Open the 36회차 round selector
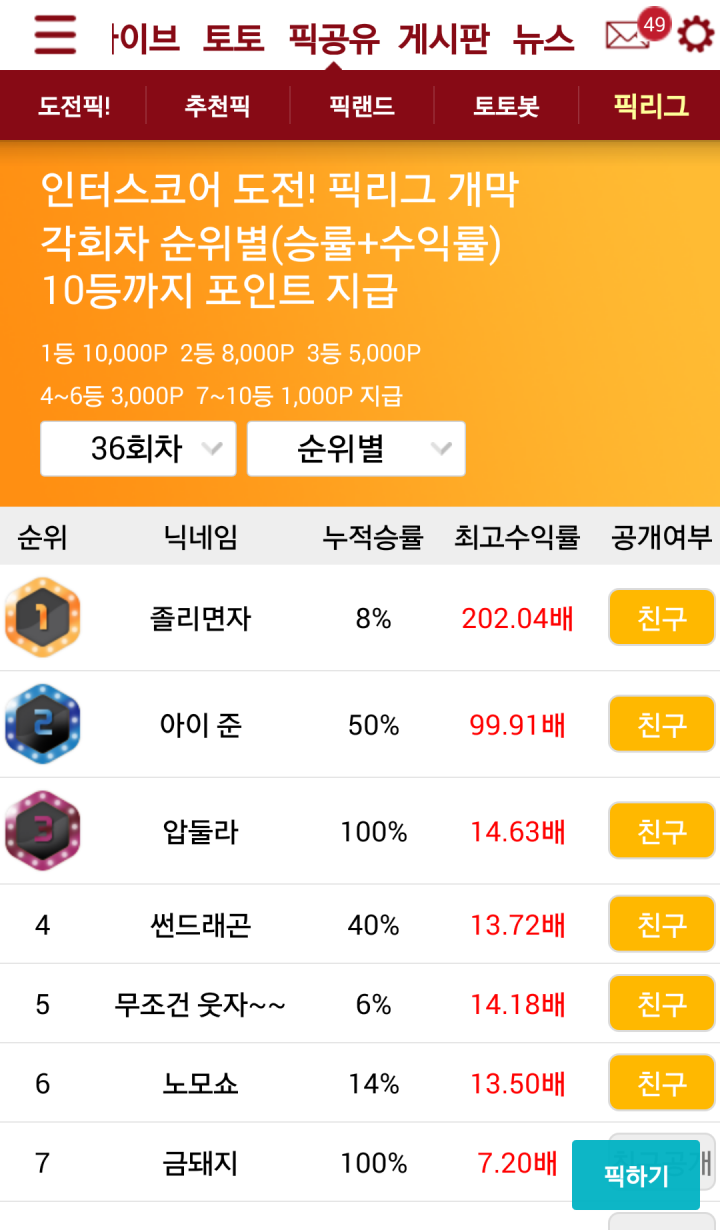The width and height of the screenshot is (720, 1230). [137, 449]
